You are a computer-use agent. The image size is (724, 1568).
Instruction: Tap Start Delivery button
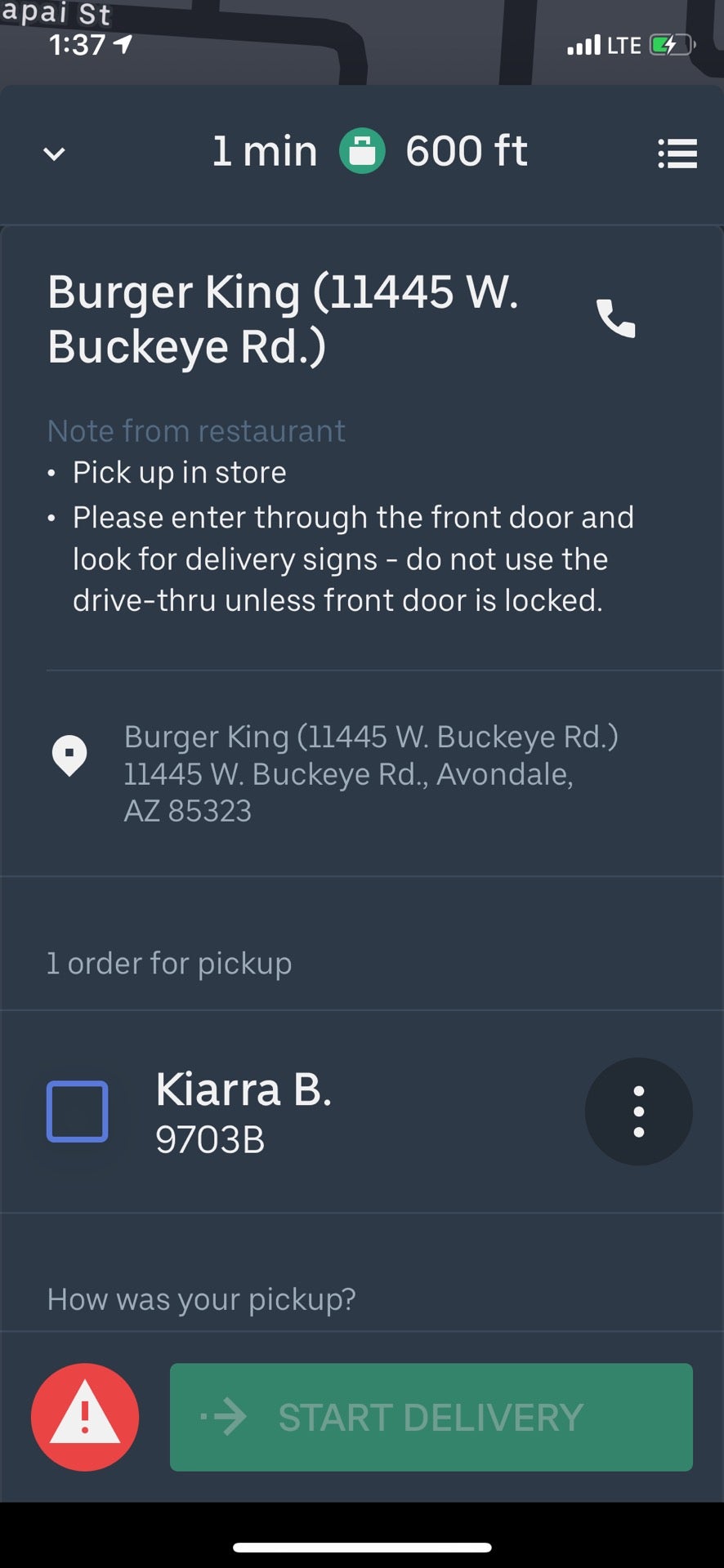[431, 1417]
